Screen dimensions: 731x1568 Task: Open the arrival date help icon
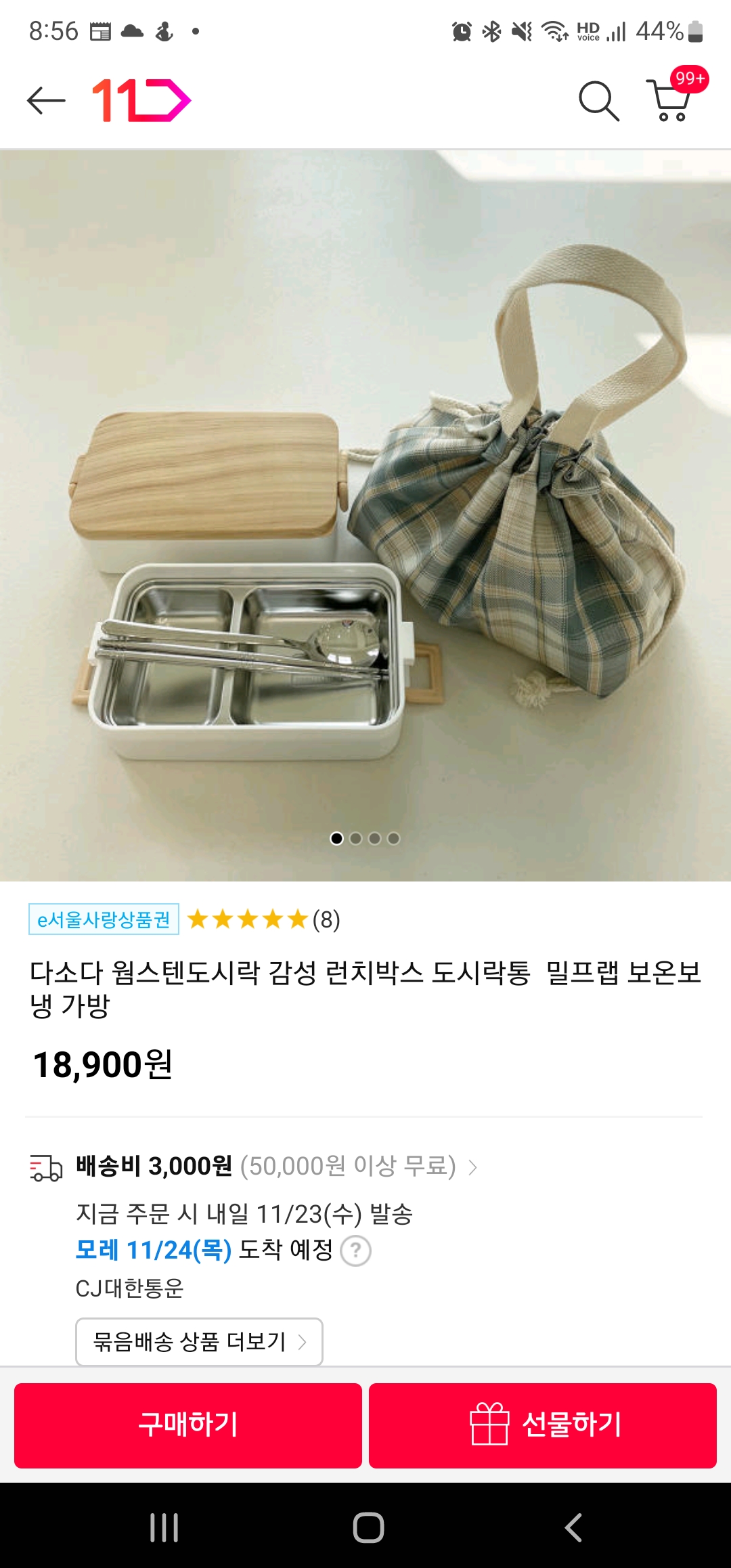(355, 1250)
